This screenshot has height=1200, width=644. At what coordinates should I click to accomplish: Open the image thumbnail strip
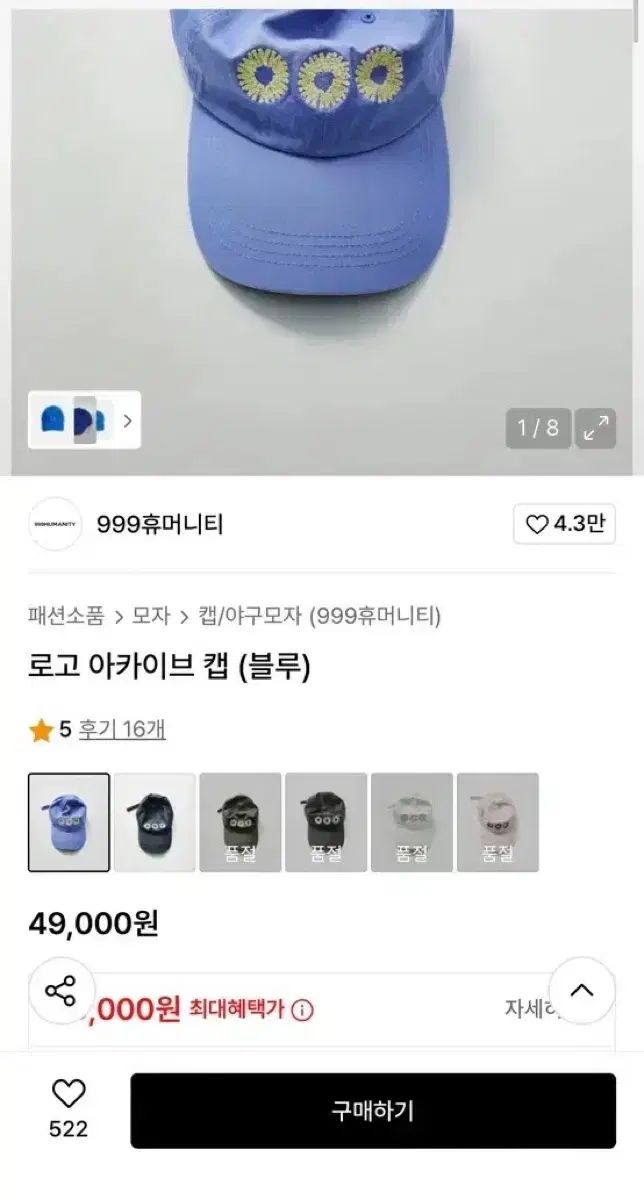85,421
